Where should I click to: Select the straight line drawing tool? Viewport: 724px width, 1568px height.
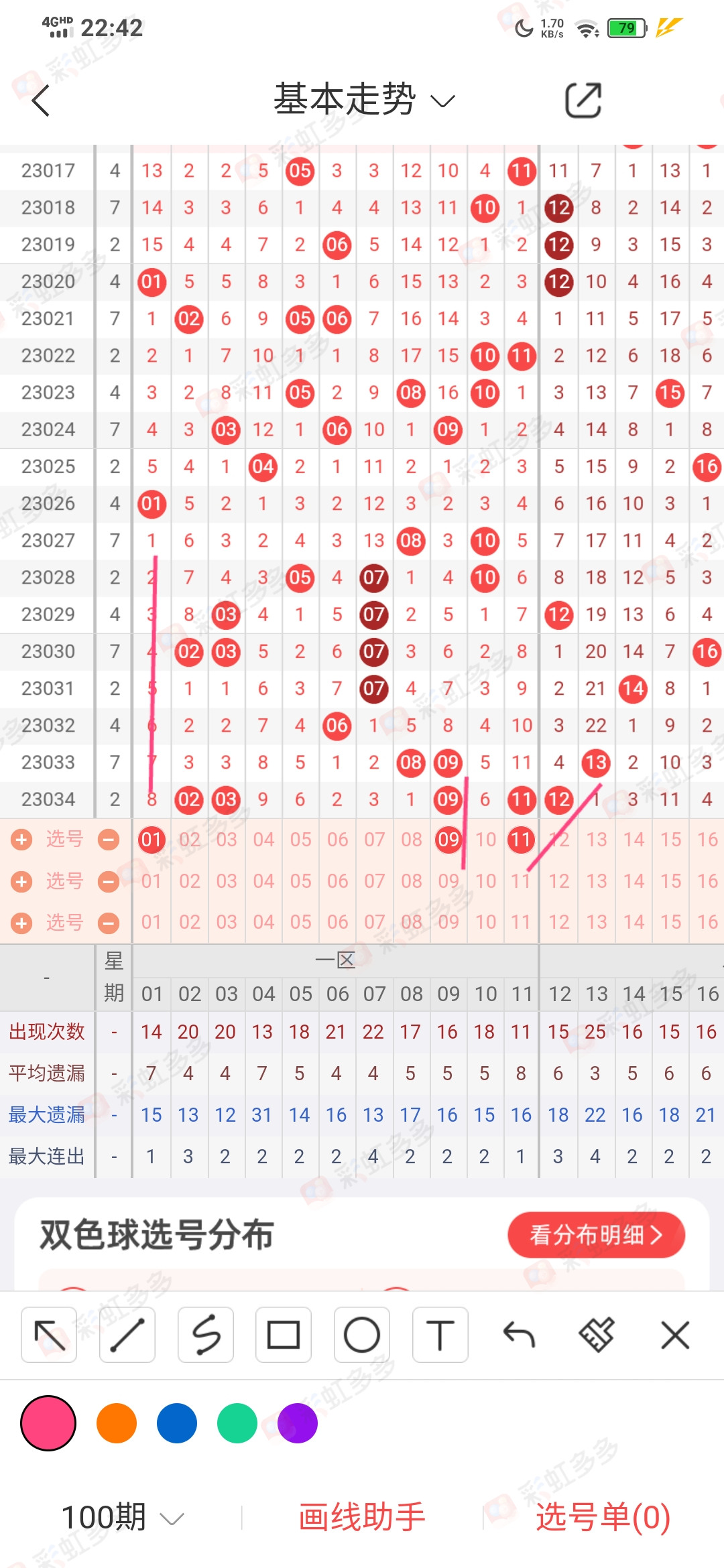click(x=127, y=1335)
